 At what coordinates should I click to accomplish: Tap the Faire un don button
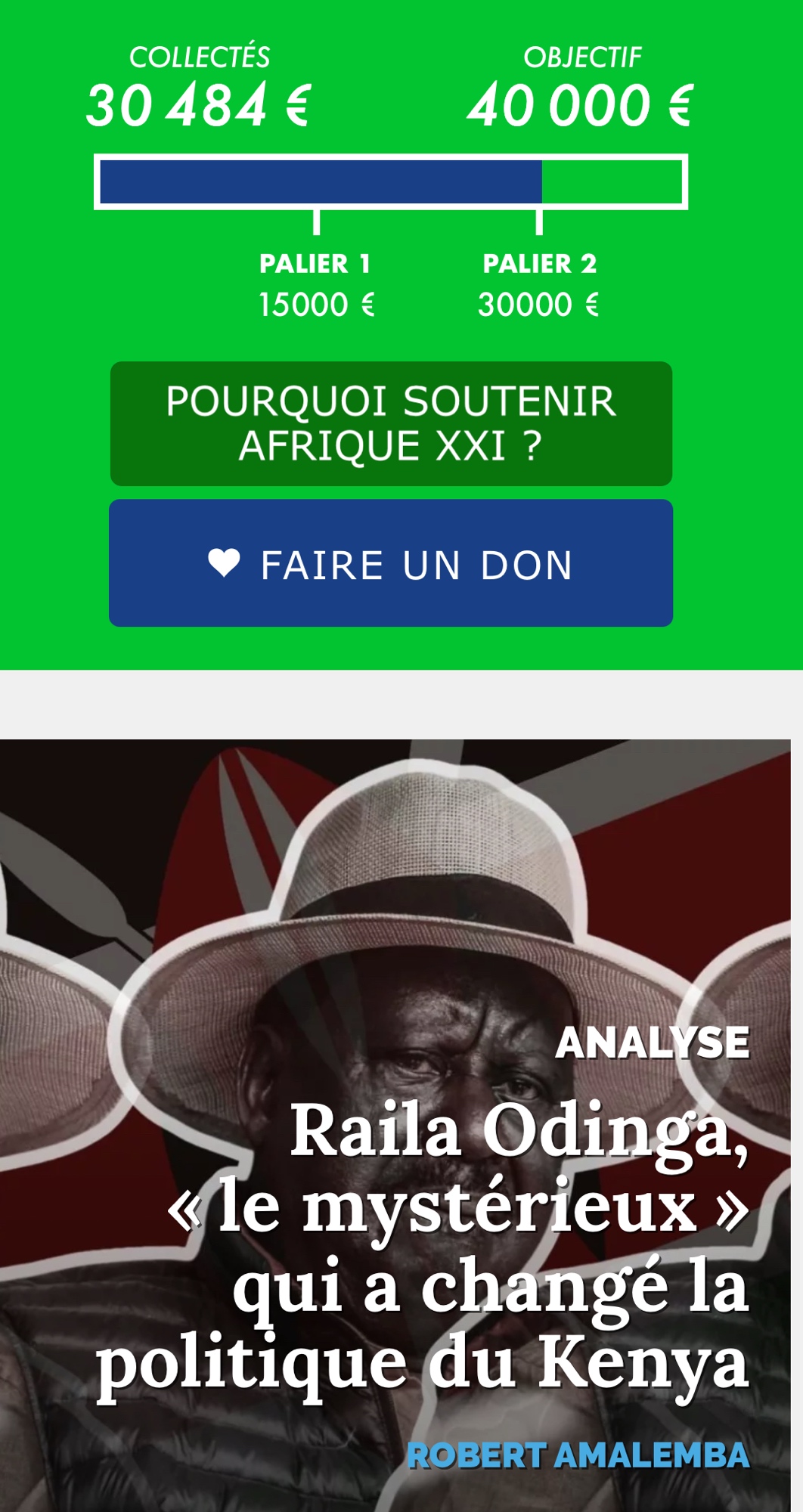point(391,563)
